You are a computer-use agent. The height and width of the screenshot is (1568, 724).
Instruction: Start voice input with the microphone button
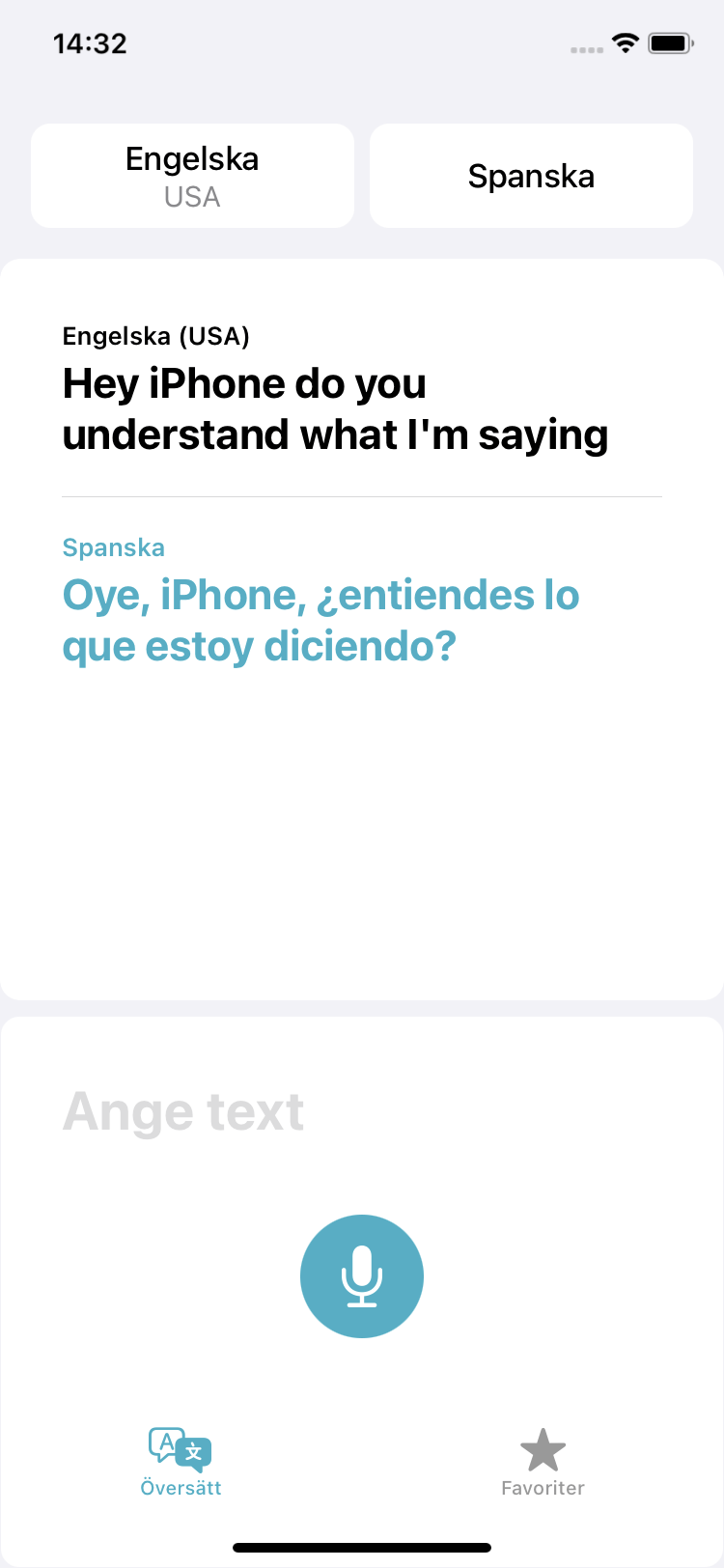(x=362, y=1275)
